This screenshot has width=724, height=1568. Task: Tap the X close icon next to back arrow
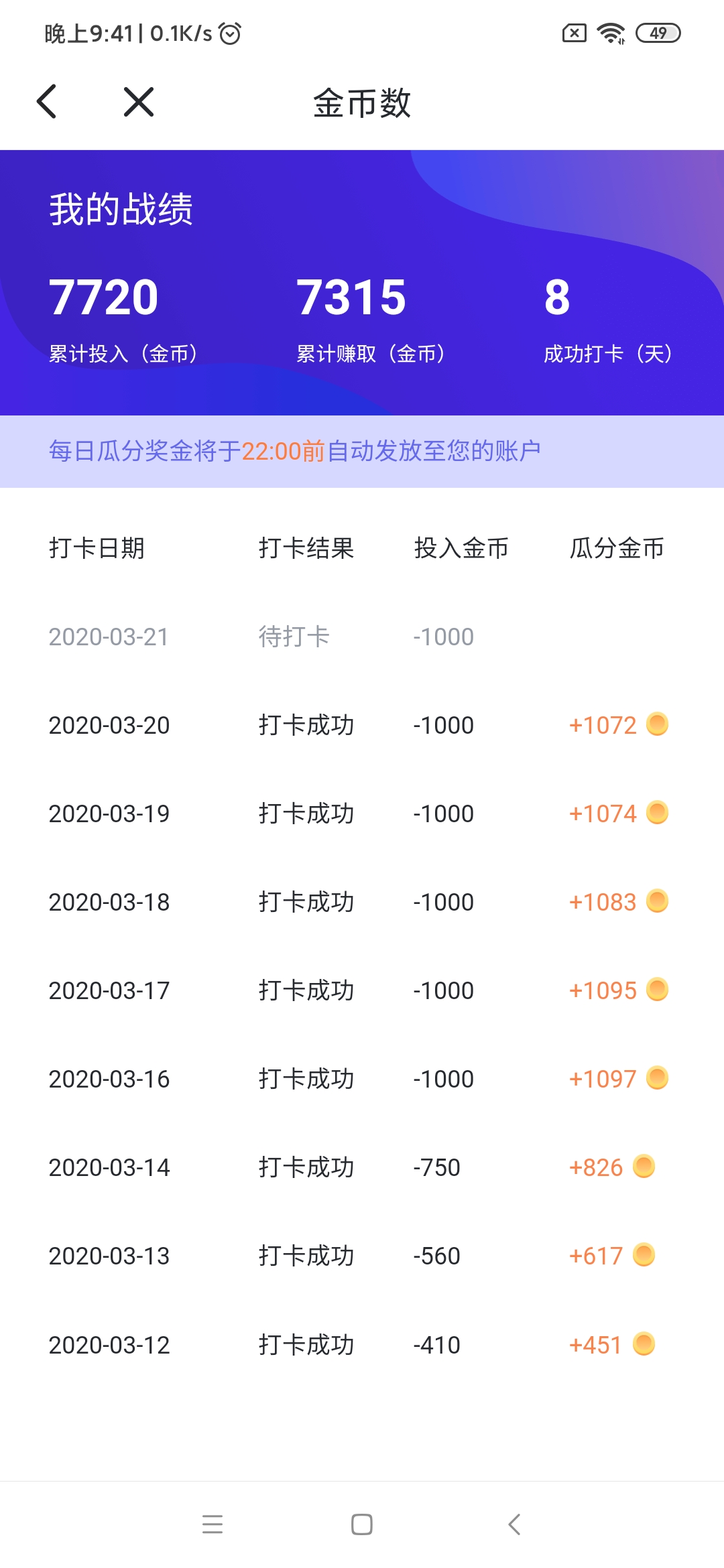pos(137,102)
